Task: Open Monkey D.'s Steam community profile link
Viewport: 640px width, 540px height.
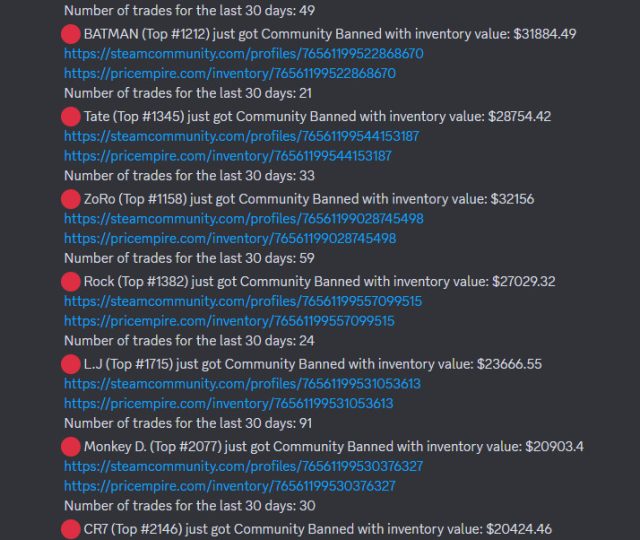Action: point(243,466)
